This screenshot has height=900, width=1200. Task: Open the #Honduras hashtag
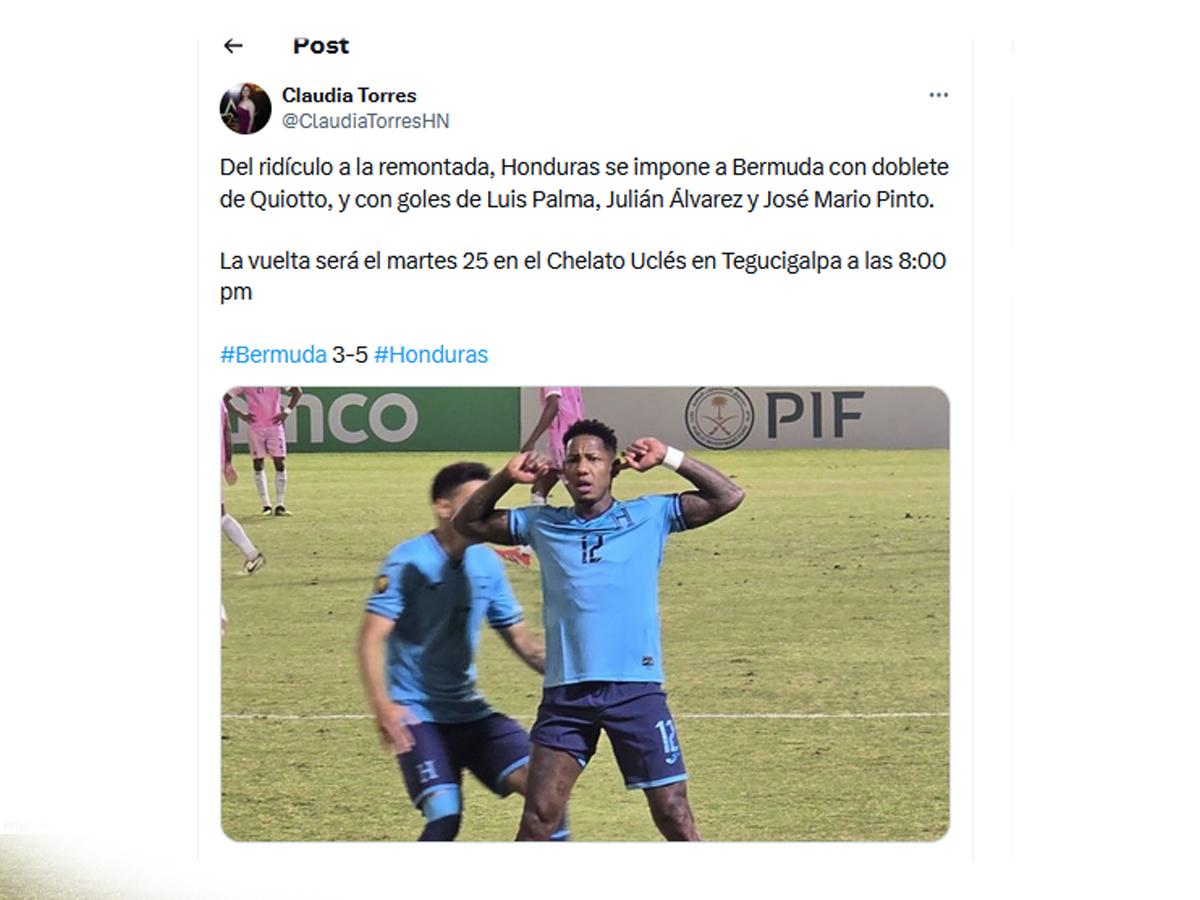pos(431,354)
